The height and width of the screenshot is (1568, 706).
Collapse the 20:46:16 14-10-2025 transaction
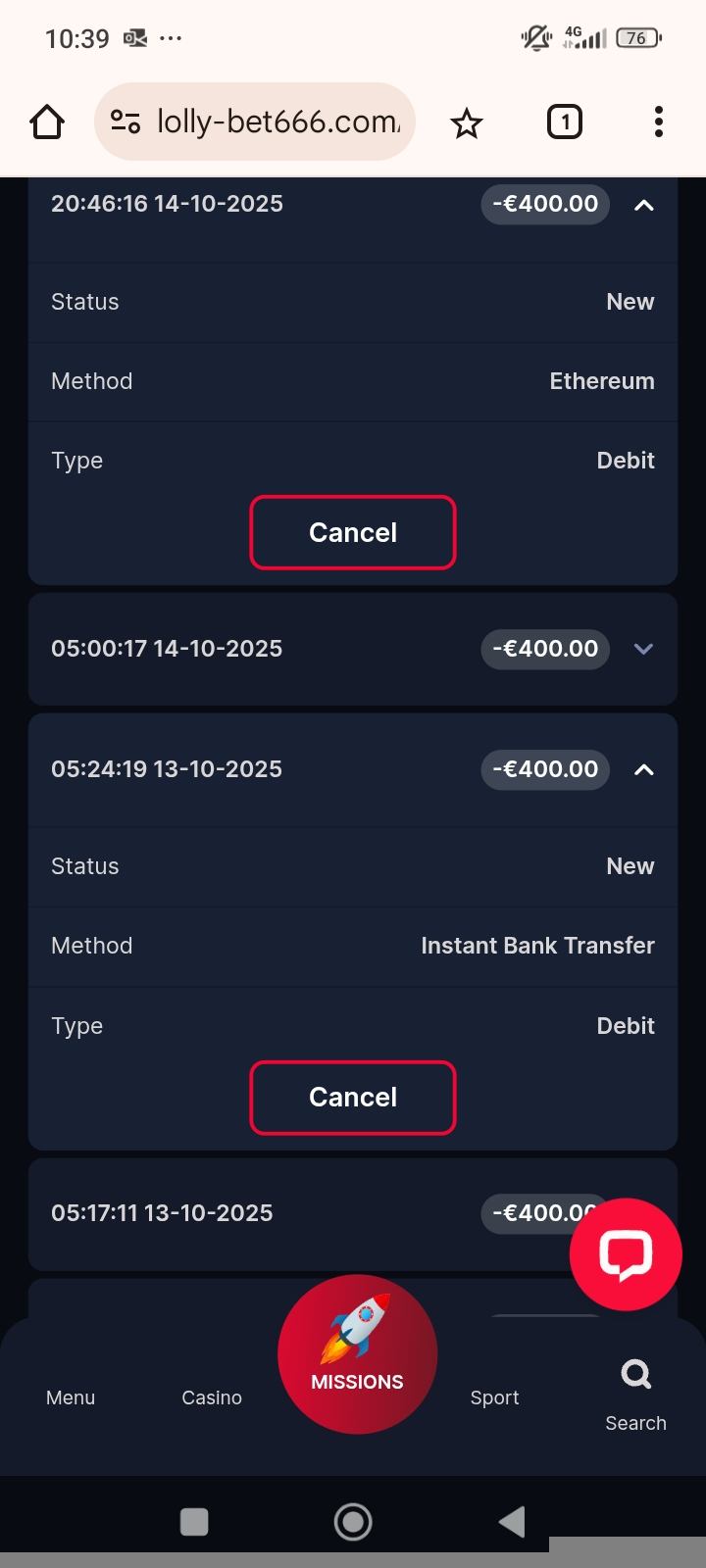tap(643, 205)
